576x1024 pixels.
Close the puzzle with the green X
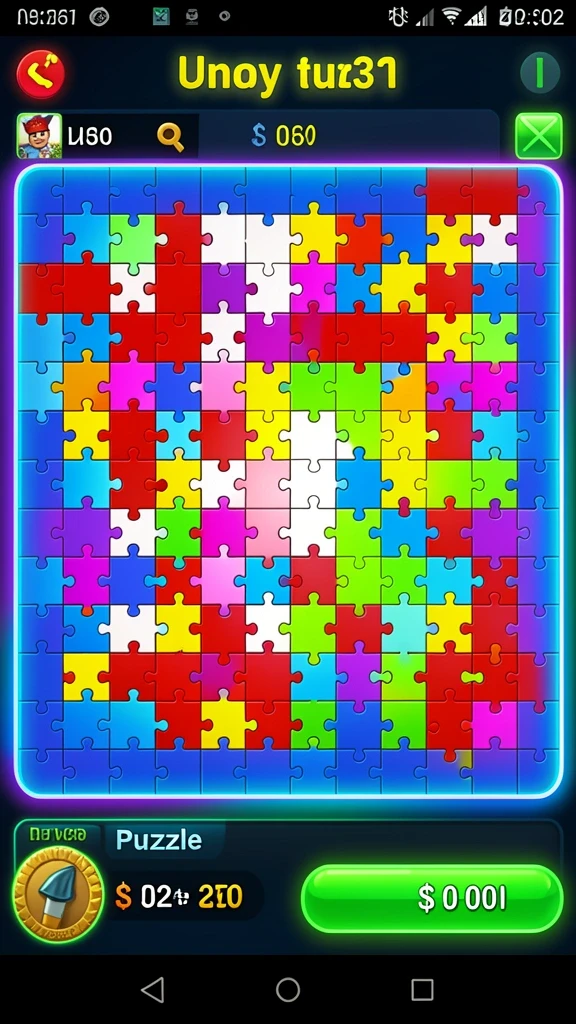point(539,136)
